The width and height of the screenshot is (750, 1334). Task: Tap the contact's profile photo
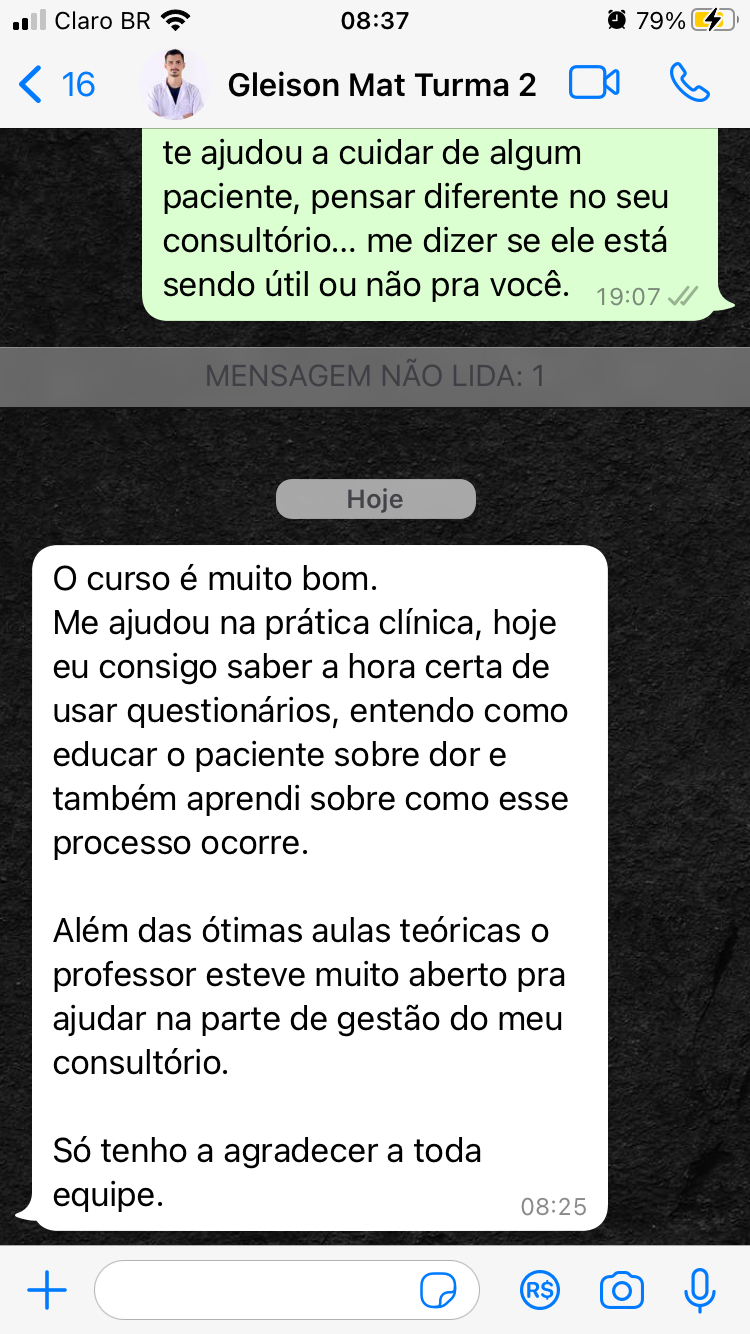coord(174,85)
